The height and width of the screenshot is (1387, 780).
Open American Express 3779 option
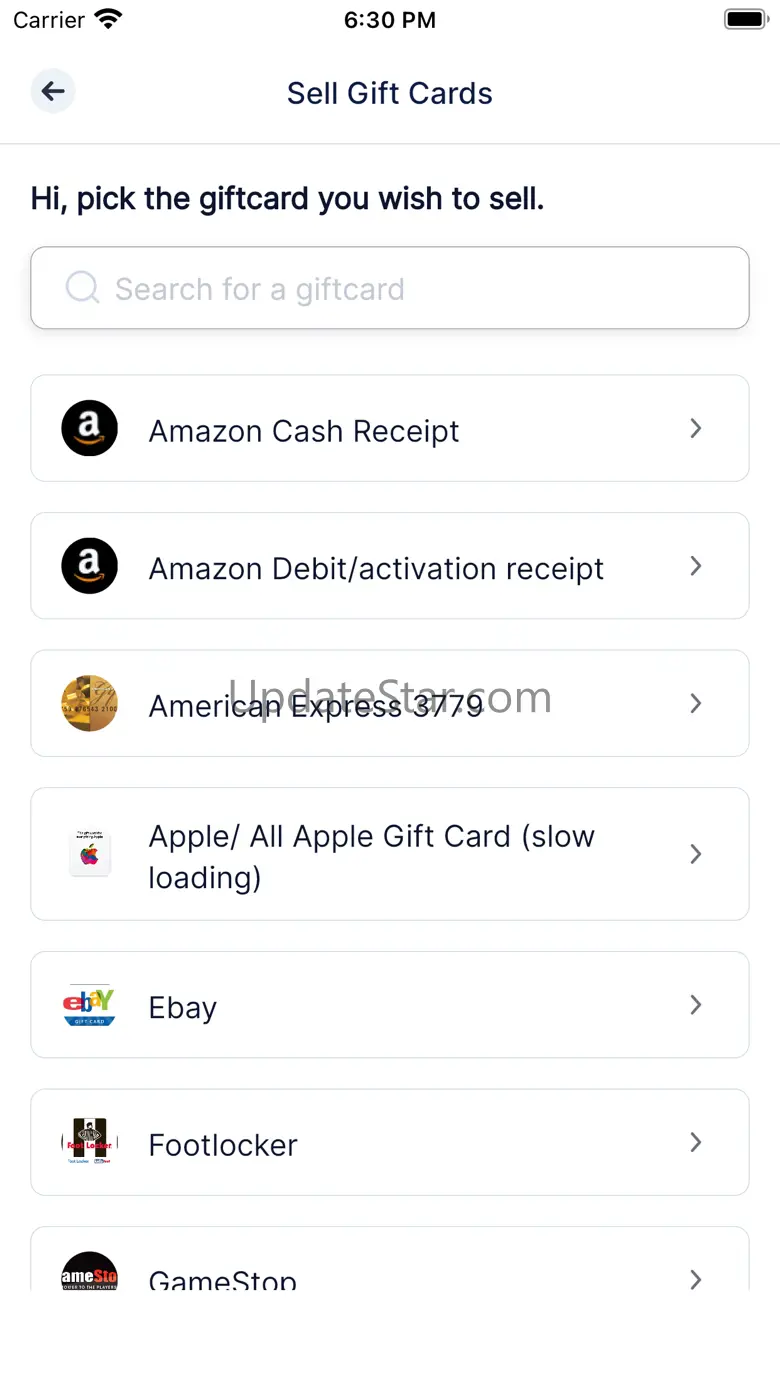(390, 704)
